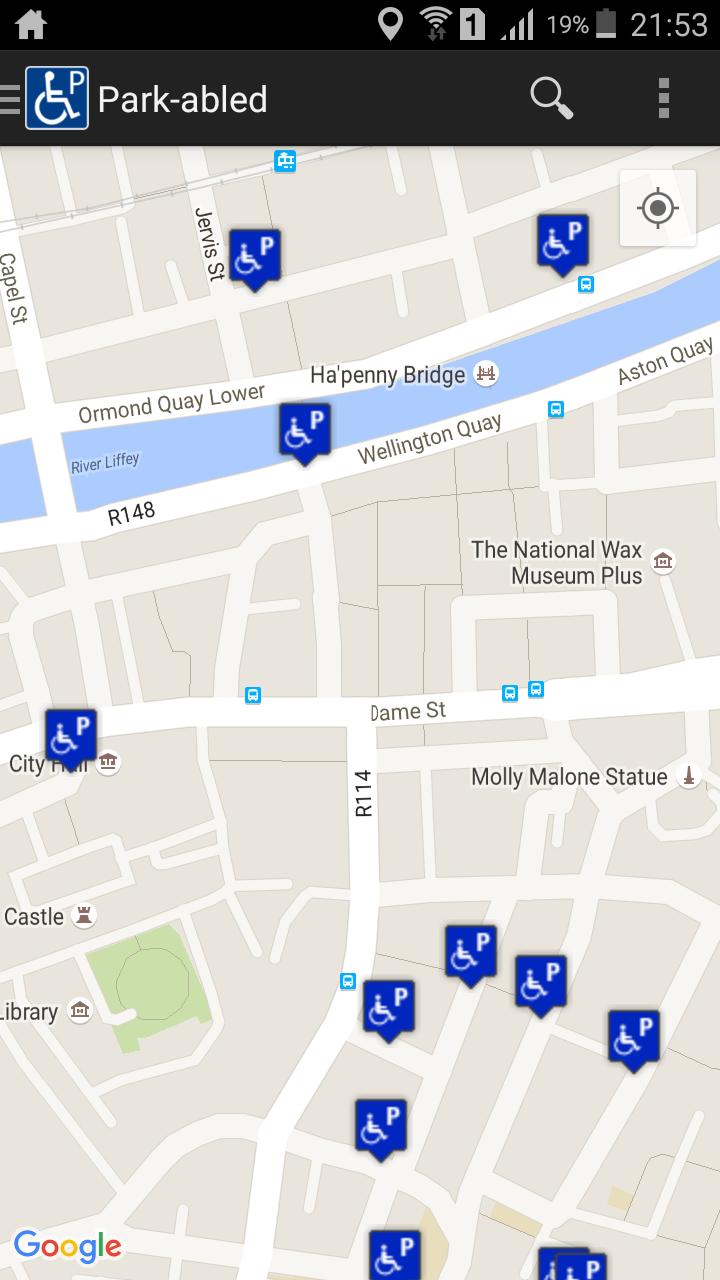This screenshot has height=1280, width=720.
Task: Tap the parking marker above Aston Quay
Action: 562,242
